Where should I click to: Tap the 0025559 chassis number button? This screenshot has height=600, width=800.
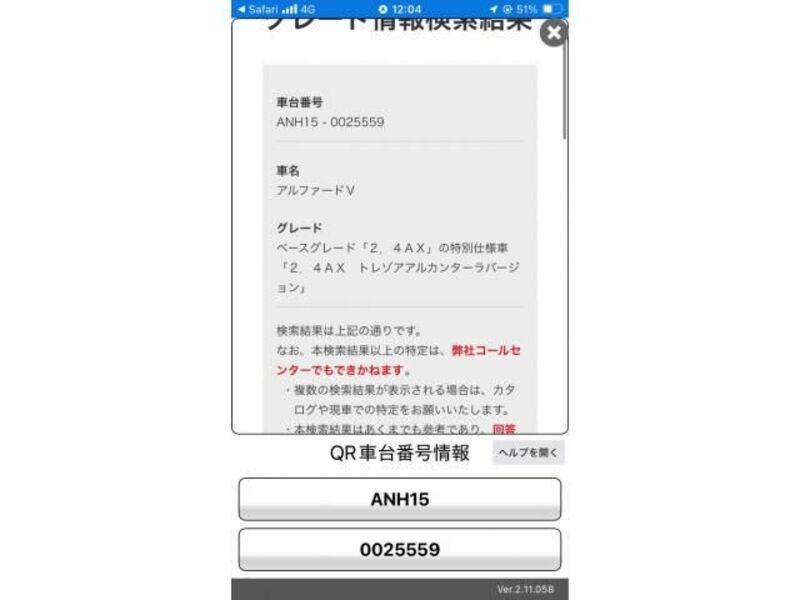tap(399, 549)
